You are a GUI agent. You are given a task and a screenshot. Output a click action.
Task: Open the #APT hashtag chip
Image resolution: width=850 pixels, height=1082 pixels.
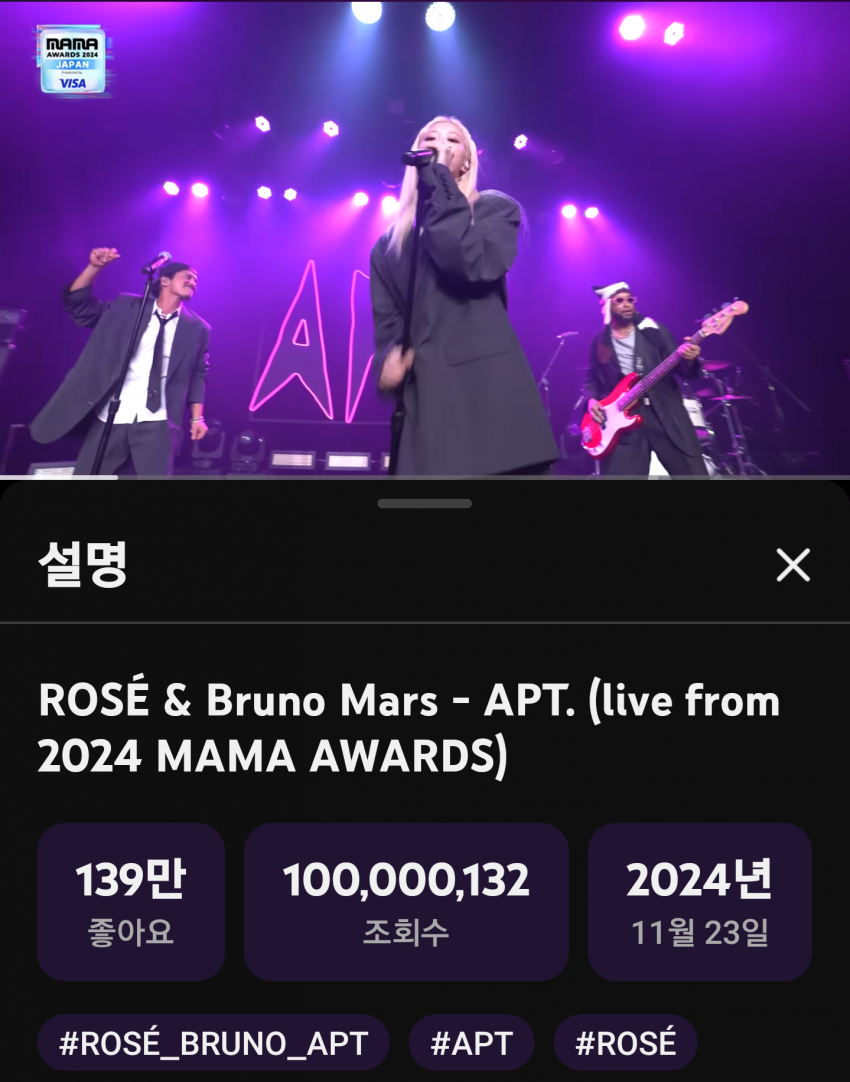471,1044
